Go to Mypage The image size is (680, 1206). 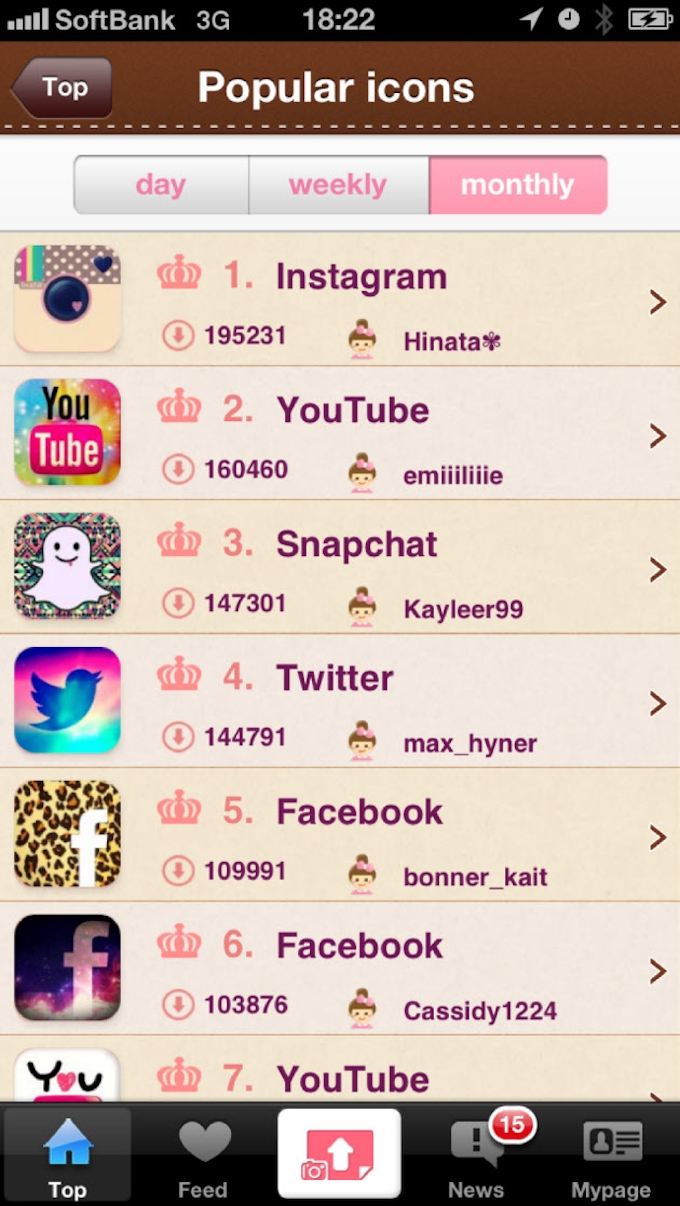click(x=611, y=1156)
